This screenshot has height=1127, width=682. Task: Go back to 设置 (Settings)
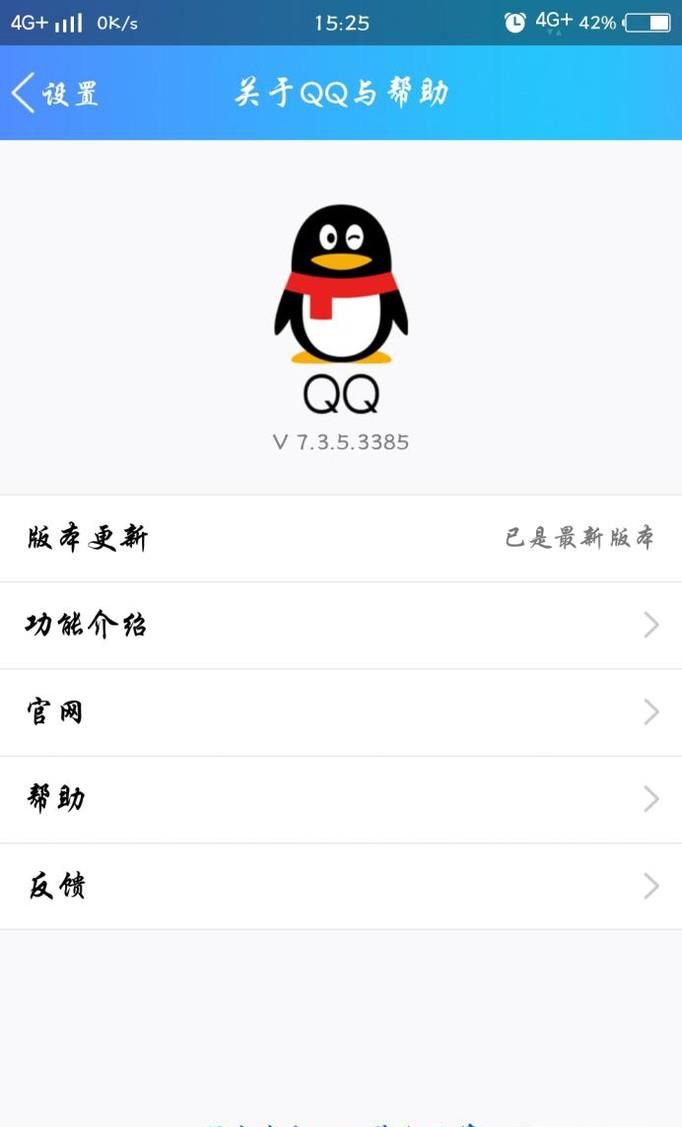tap(55, 93)
